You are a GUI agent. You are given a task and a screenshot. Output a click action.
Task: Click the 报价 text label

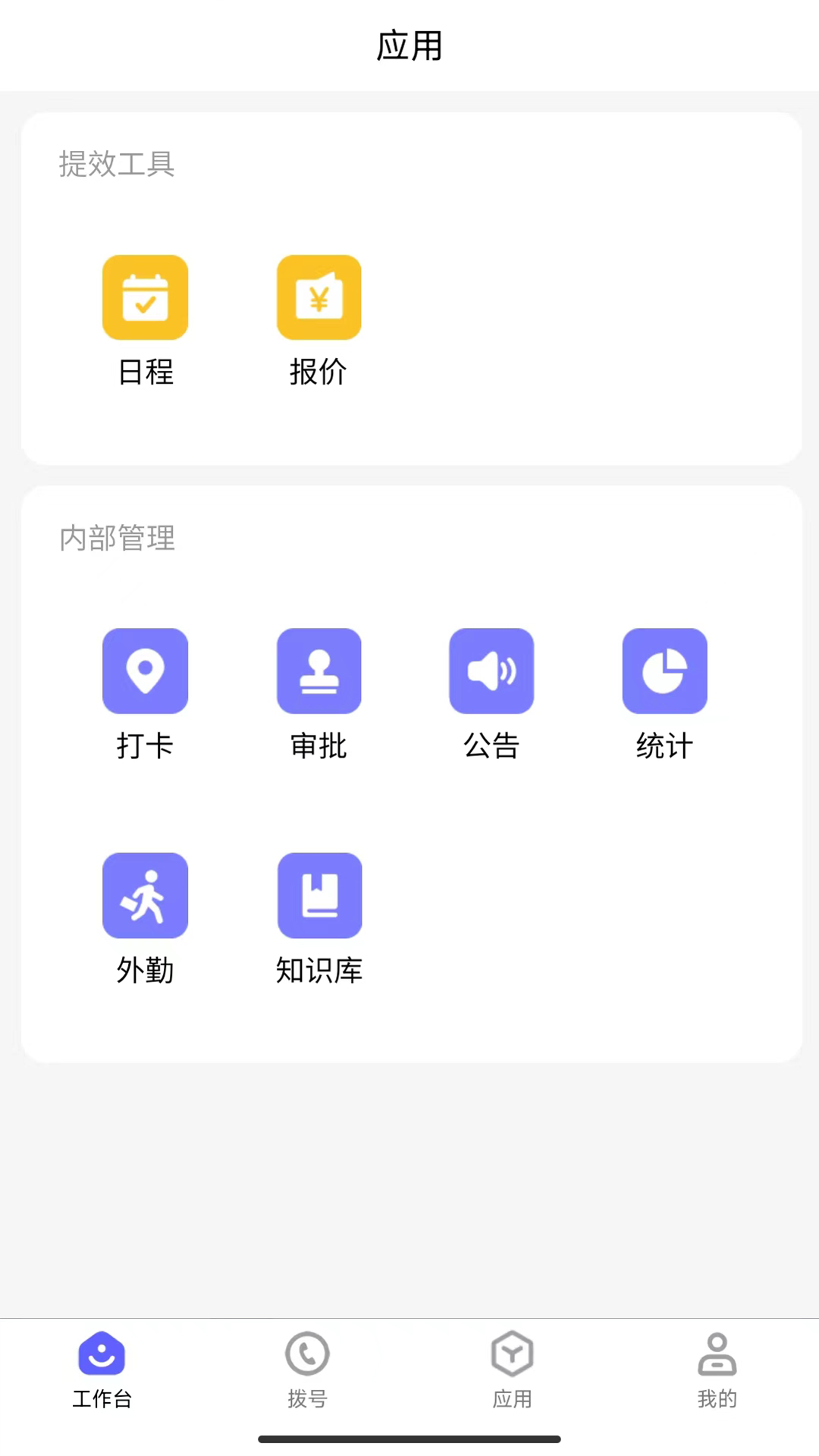pos(318,372)
